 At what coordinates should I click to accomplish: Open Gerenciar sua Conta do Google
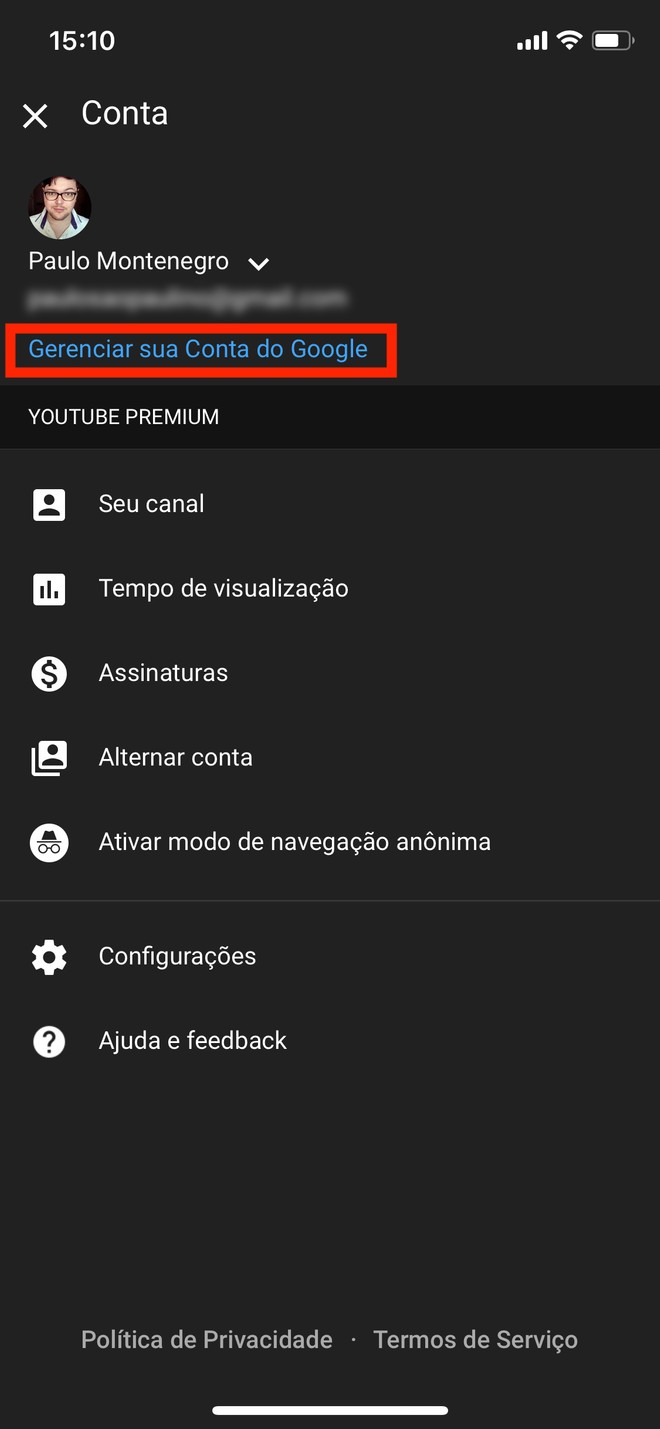(198, 349)
